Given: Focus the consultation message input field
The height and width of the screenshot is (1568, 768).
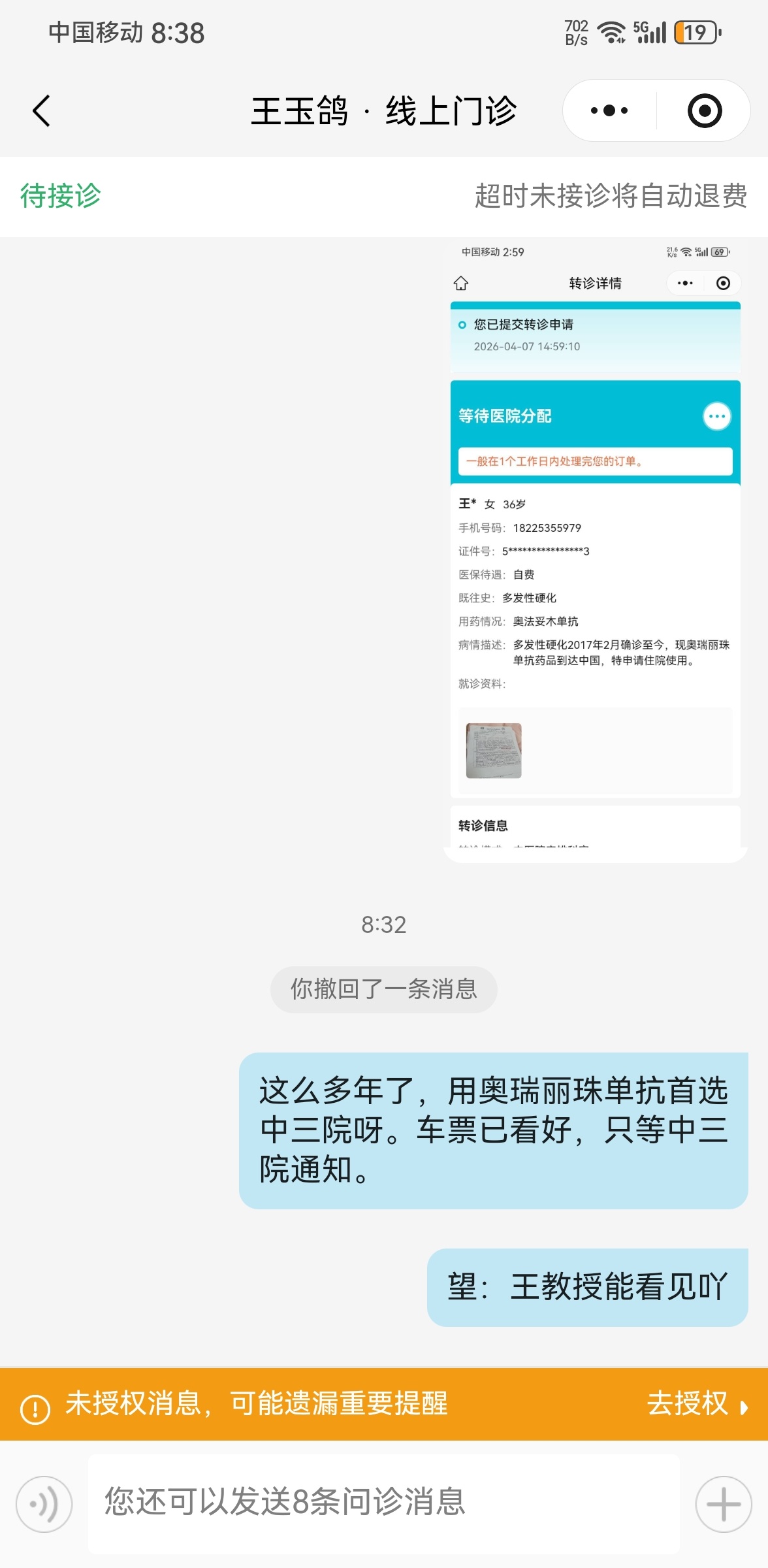Looking at the screenshot, I should (x=383, y=1504).
